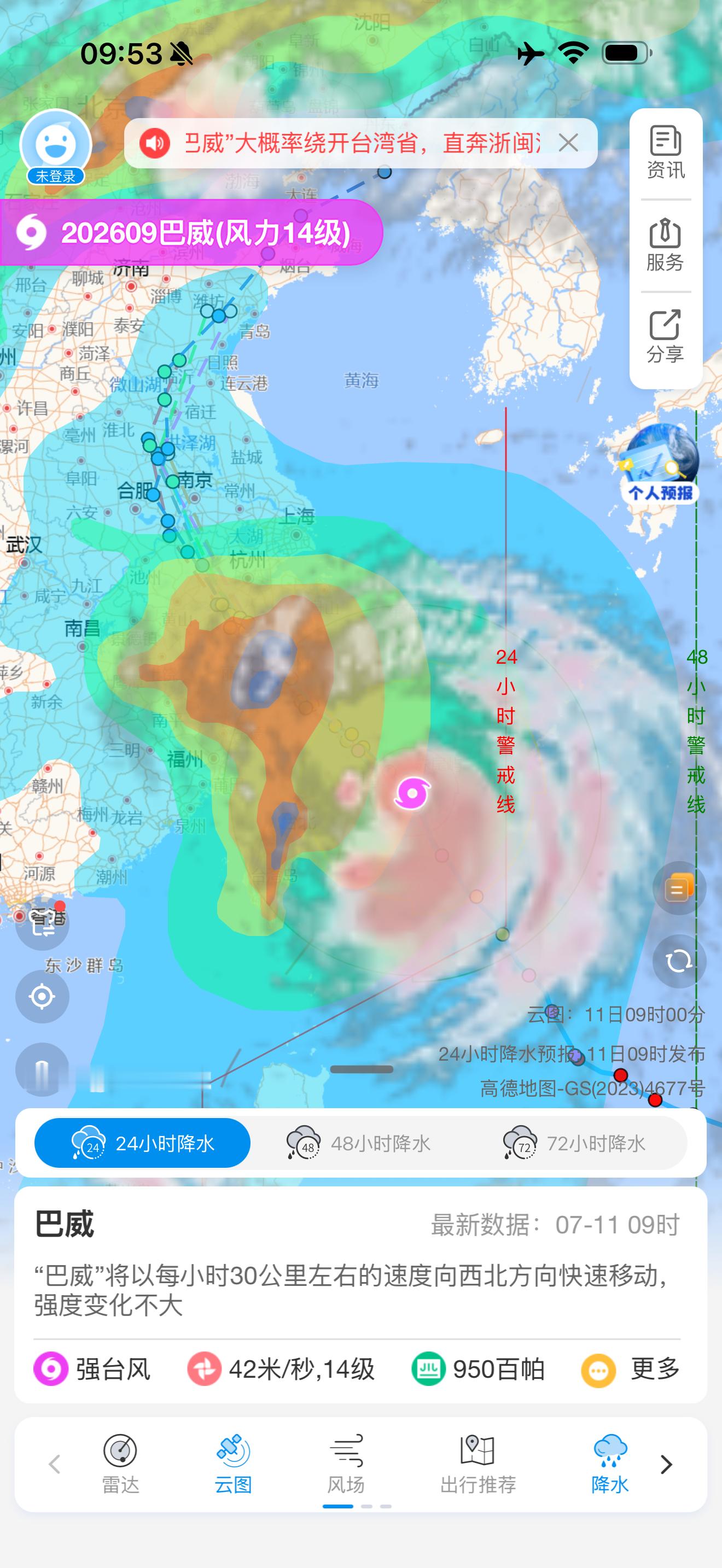The image size is (722, 1568).
Task: Switch to 48小时降水 forecast
Action: [359, 1143]
